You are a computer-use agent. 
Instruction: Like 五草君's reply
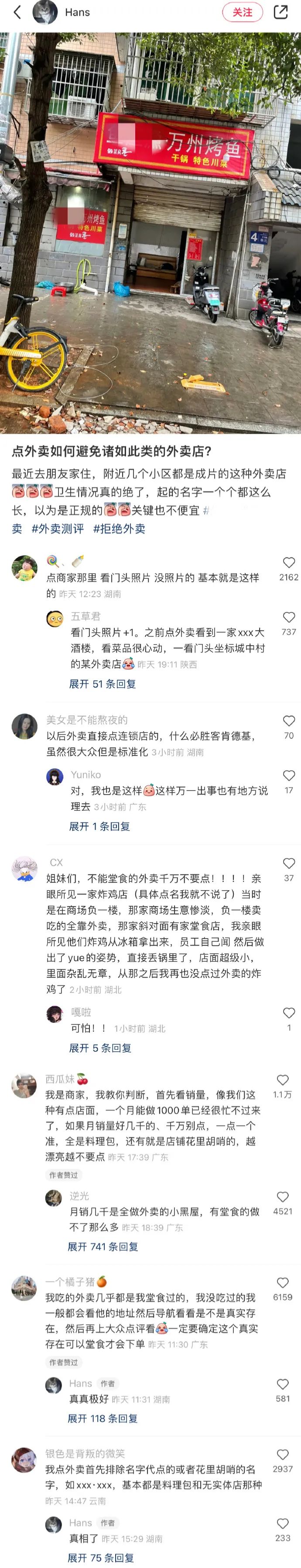click(289, 618)
